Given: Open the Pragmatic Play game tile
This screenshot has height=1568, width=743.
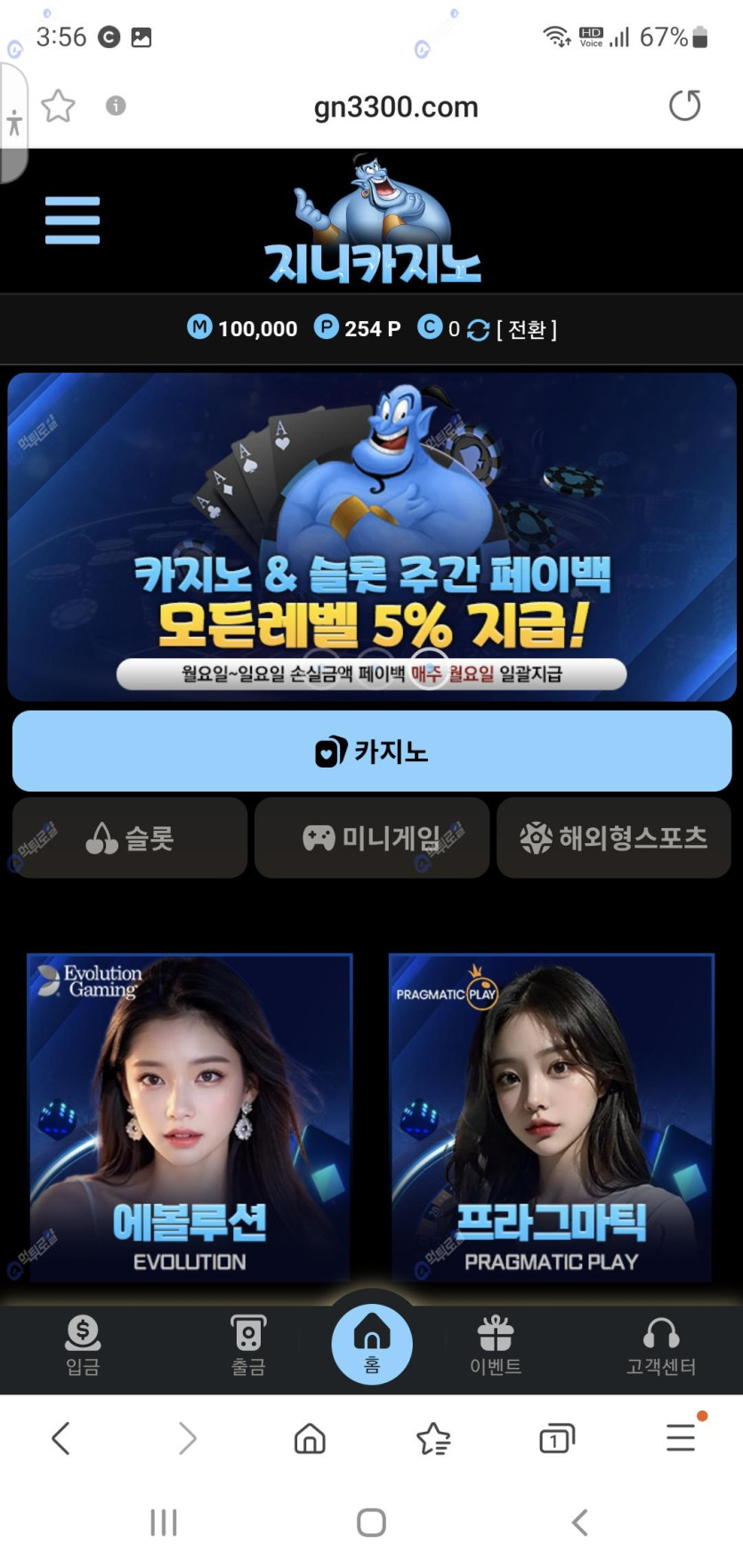Looking at the screenshot, I should tap(551, 1117).
